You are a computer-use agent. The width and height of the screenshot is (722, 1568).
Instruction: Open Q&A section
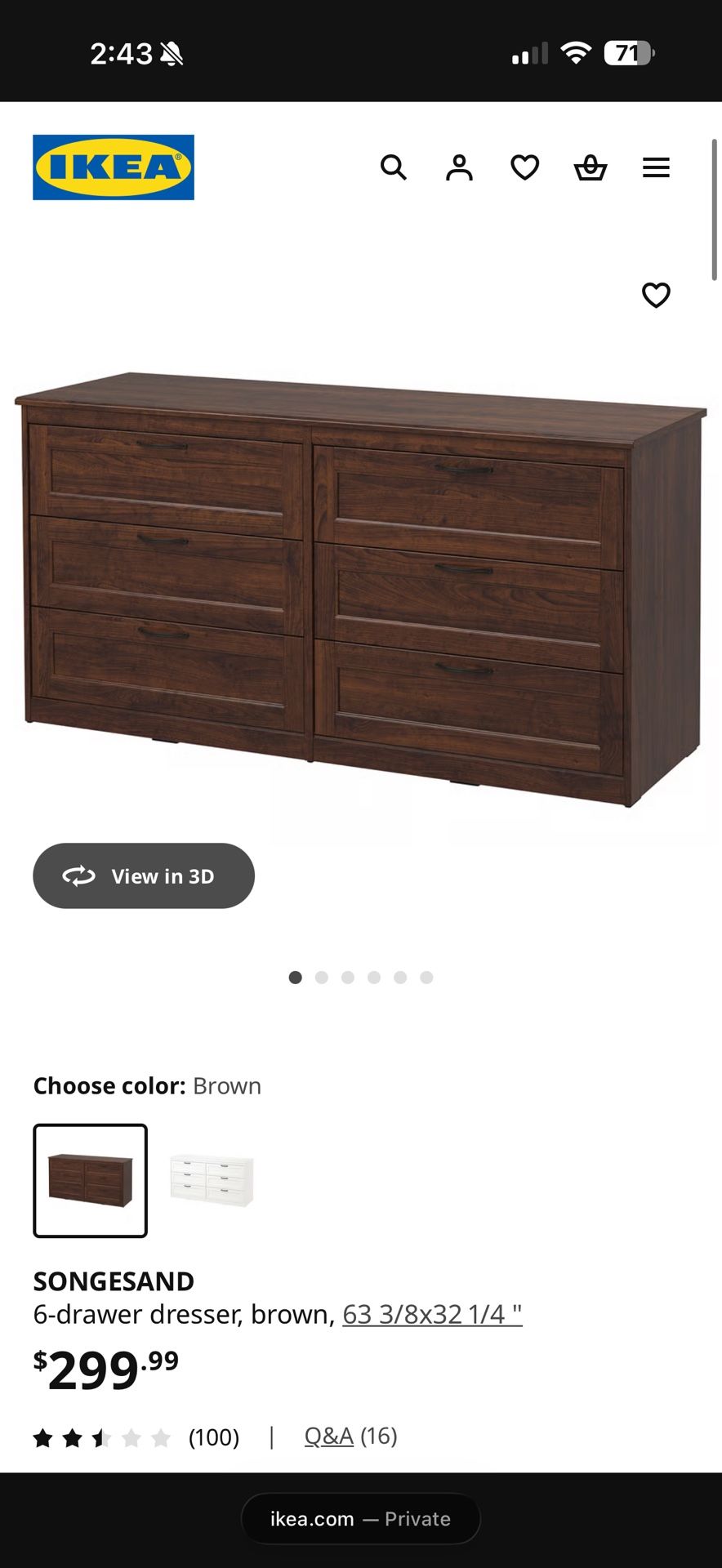coord(328,1437)
